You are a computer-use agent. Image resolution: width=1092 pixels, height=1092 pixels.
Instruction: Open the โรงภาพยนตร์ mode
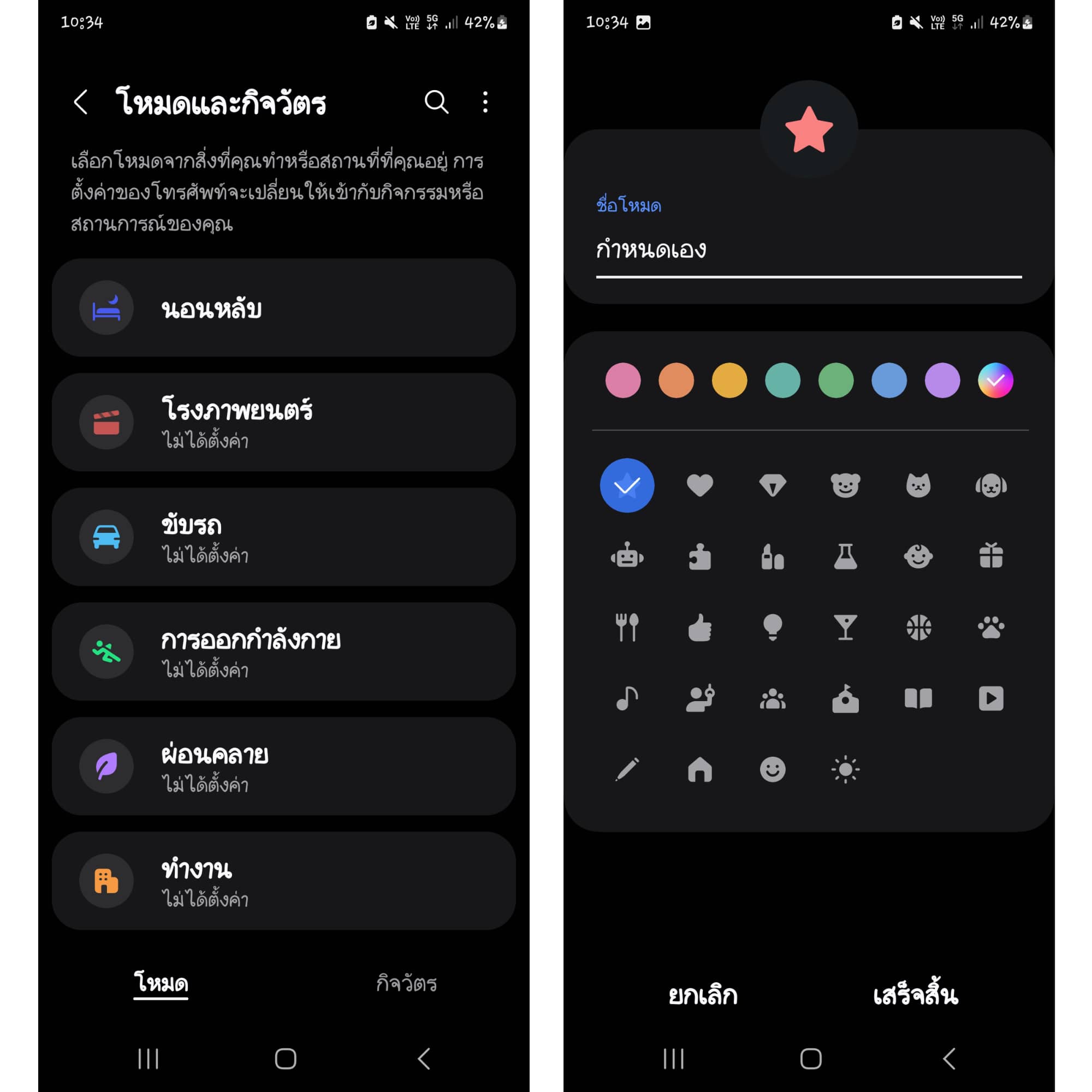click(x=283, y=422)
